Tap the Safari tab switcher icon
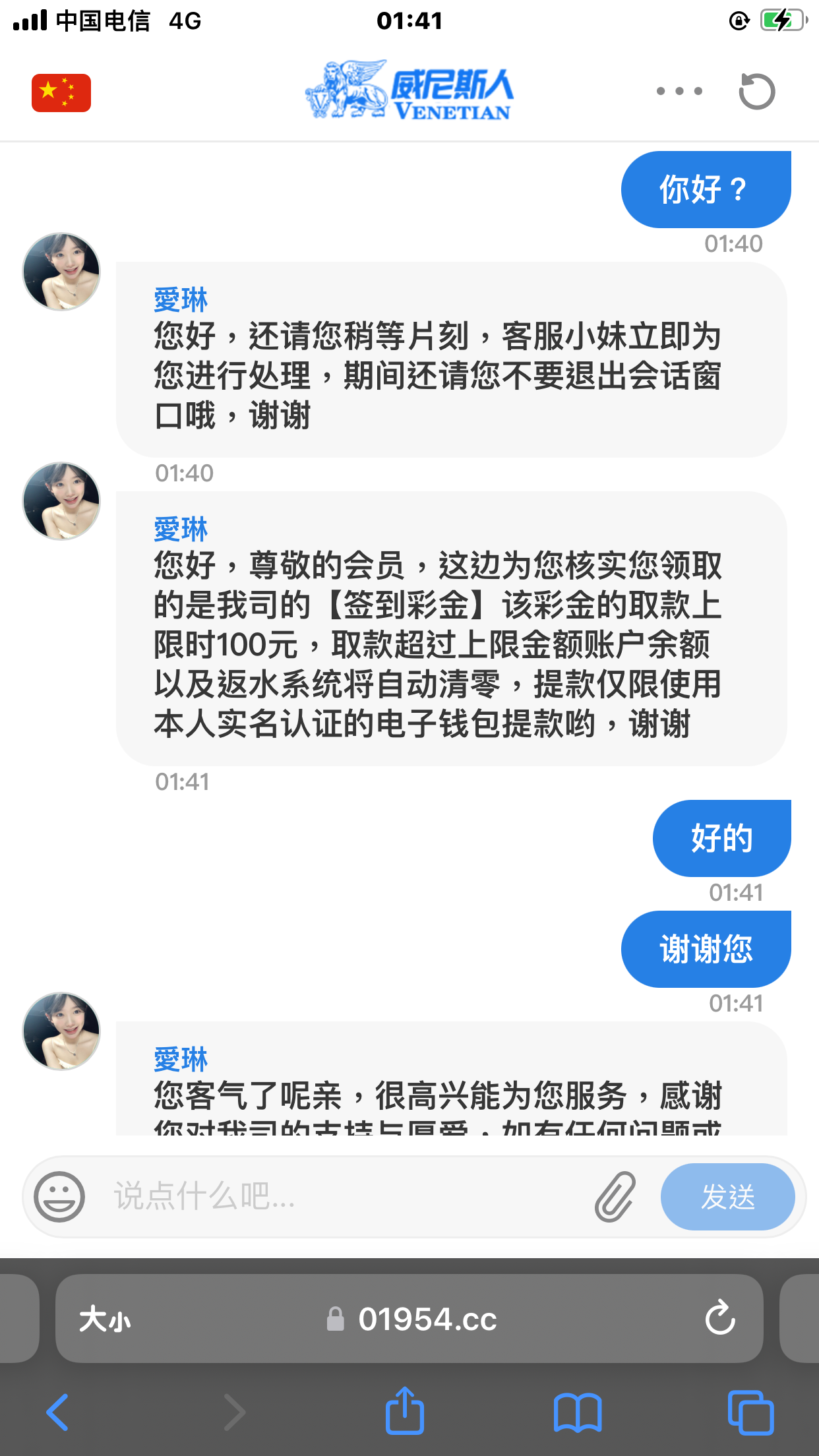Image resolution: width=819 pixels, height=1456 pixels. click(x=752, y=1410)
